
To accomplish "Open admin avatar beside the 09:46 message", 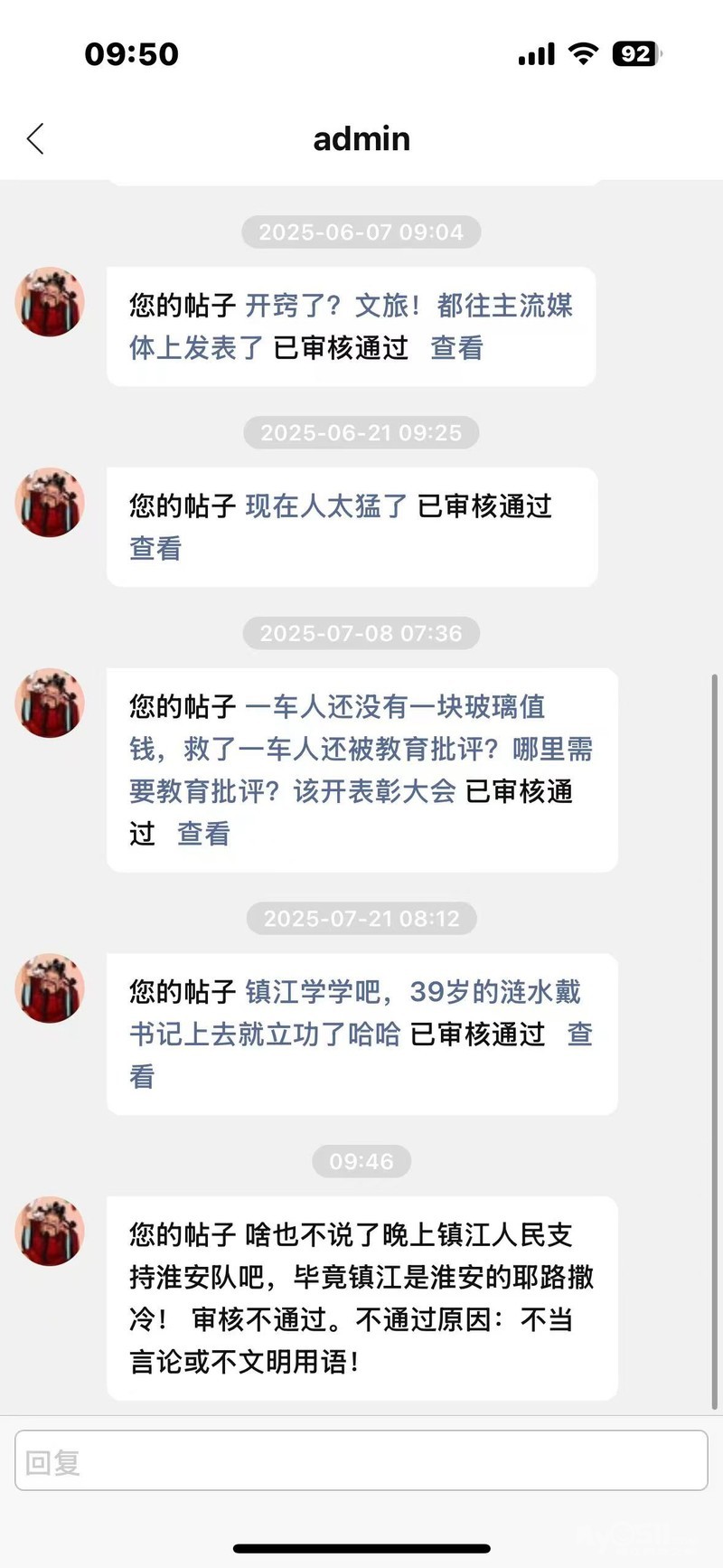I will (x=51, y=1232).
